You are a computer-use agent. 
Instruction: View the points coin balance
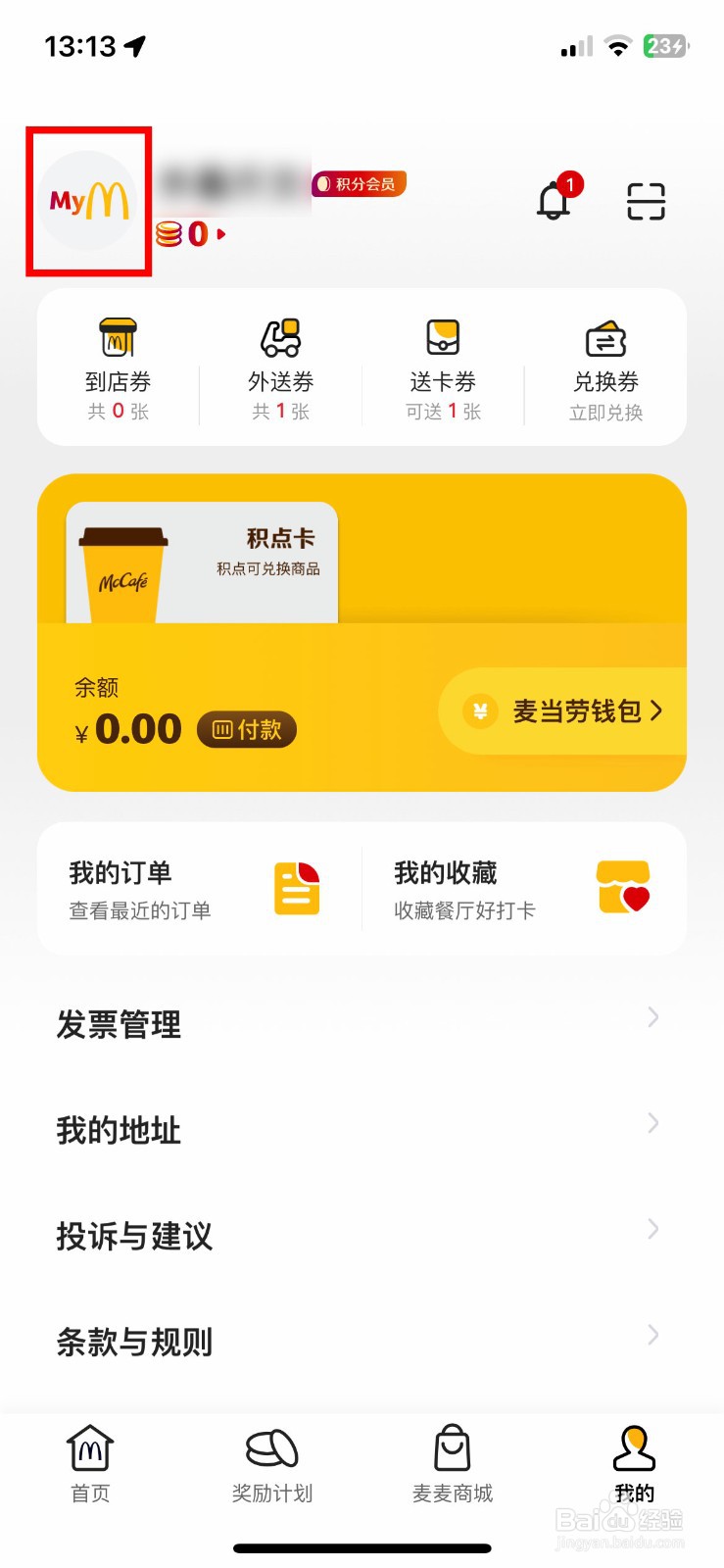(x=191, y=234)
